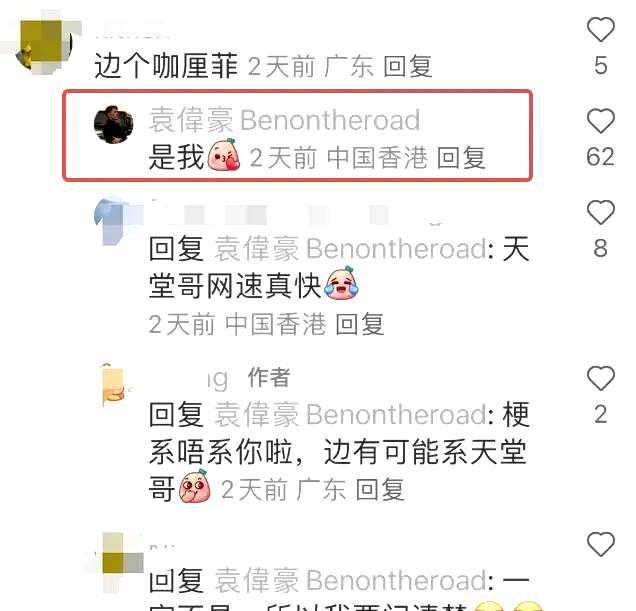This screenshot has width=636, height=611.
Task: Like 袁偉豪 Benontheroad's comment "是我"
Action: 600,122
